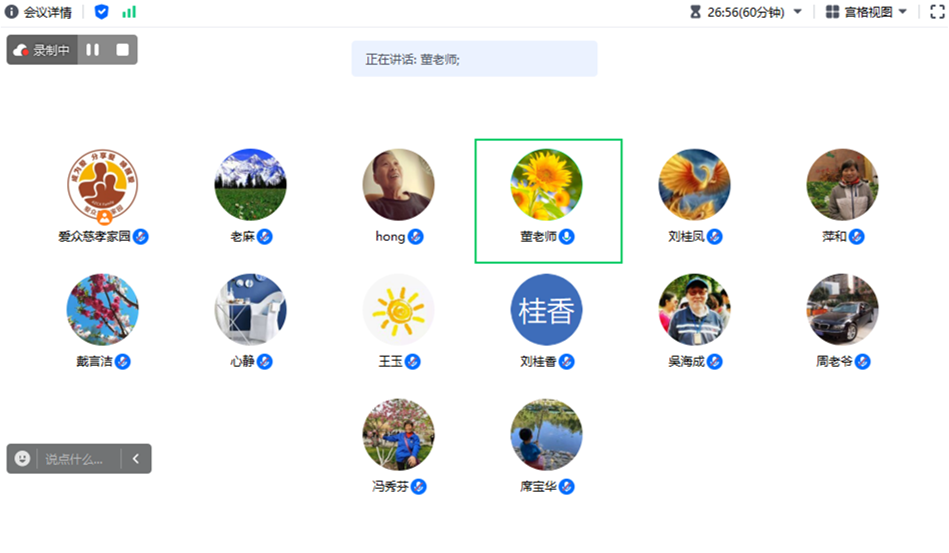The image size is (949, 553).
Task: Select participant 爱众慈孝家园
Action: 102,186
